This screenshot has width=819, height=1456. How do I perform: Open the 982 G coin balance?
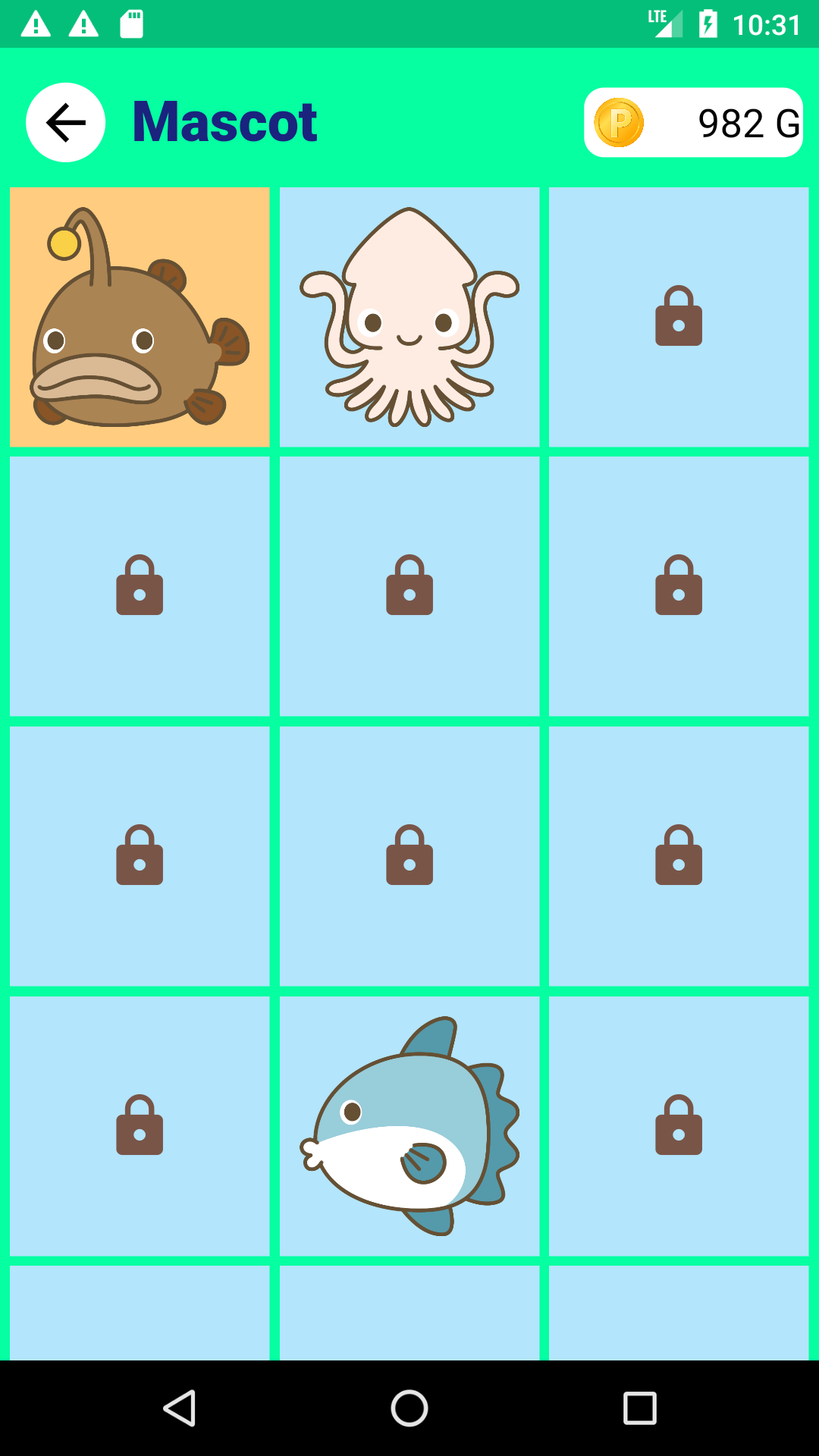tap(693, 123)
